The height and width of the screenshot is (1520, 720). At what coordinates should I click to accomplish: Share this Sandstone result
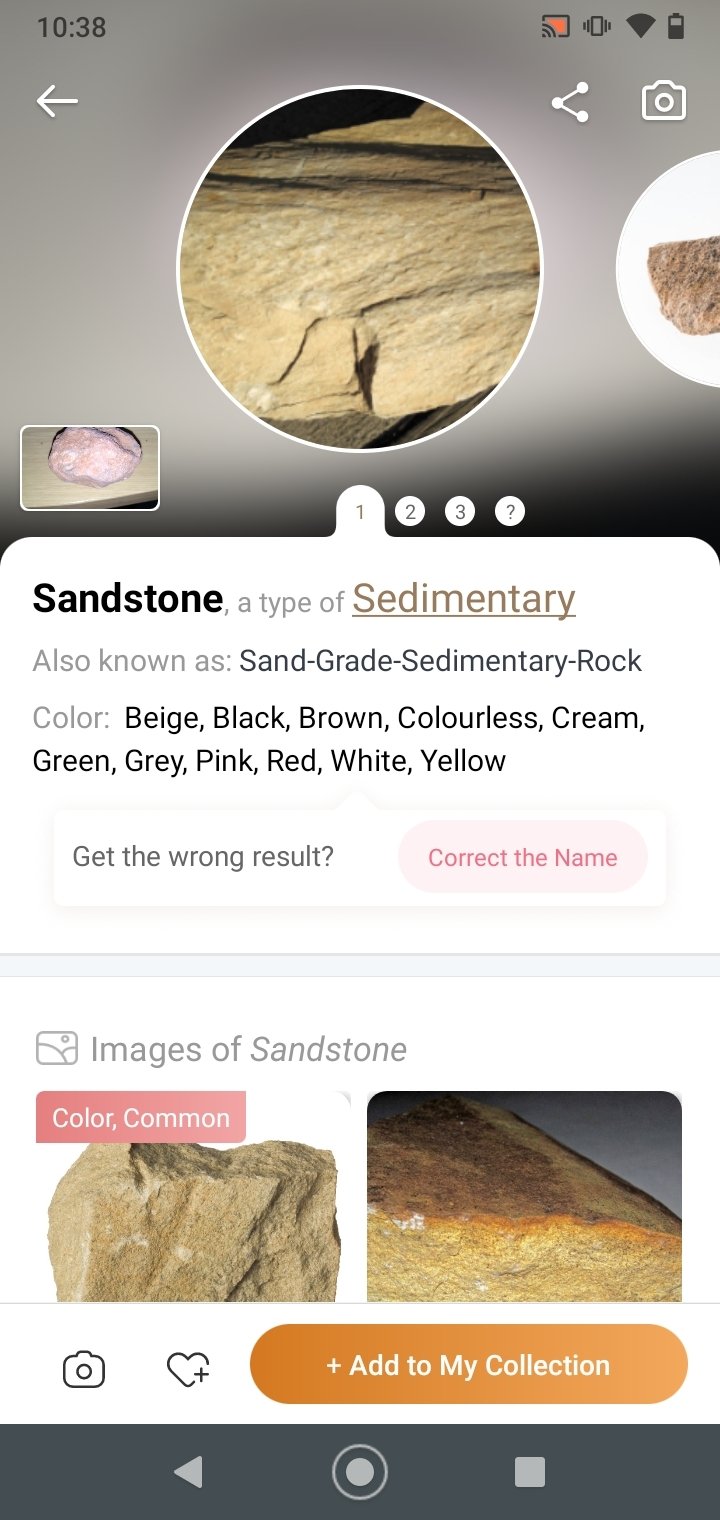pyautogui.click(x=570, y=102)
